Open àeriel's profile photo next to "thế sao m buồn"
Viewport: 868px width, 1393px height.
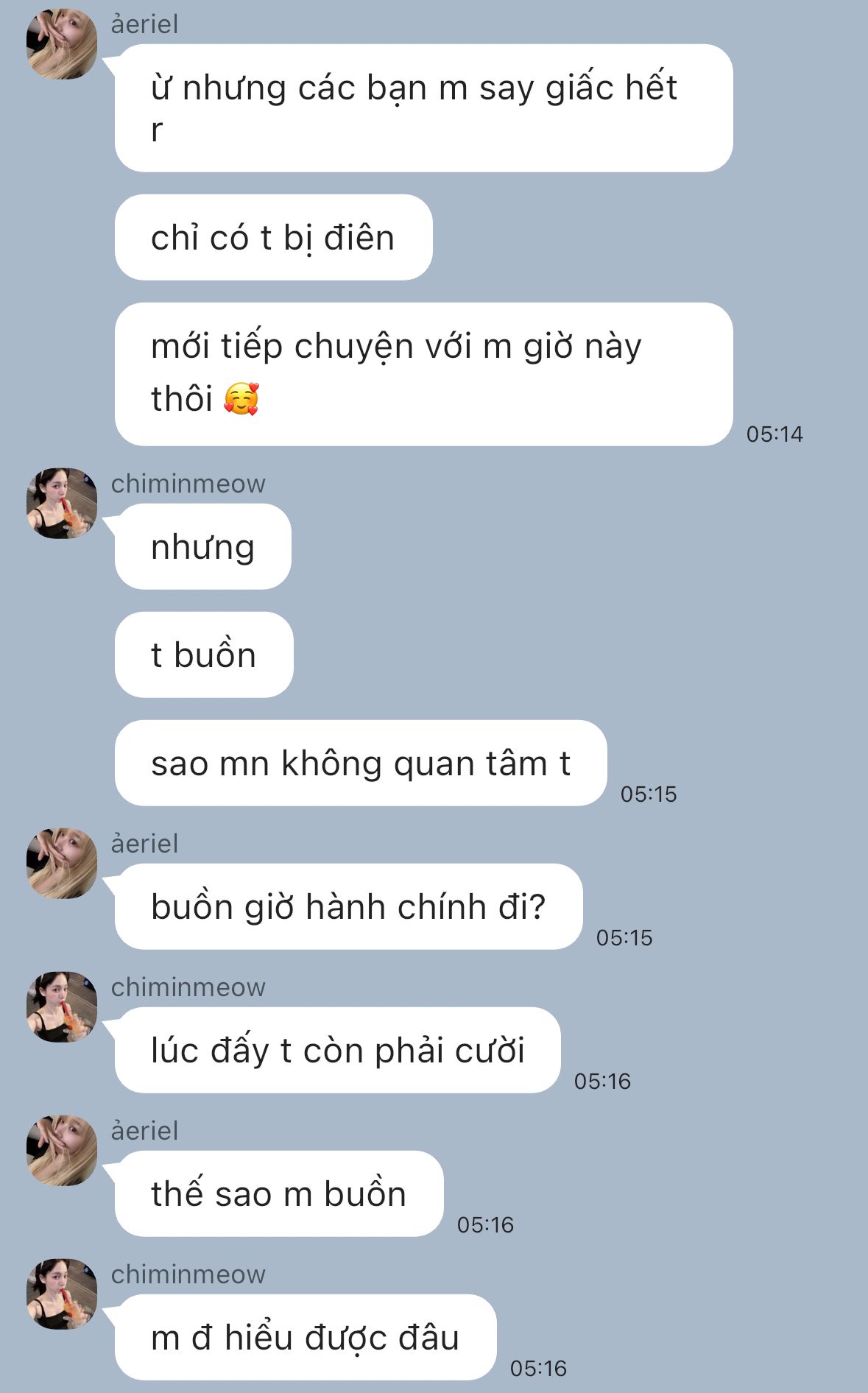point(62,1151)
